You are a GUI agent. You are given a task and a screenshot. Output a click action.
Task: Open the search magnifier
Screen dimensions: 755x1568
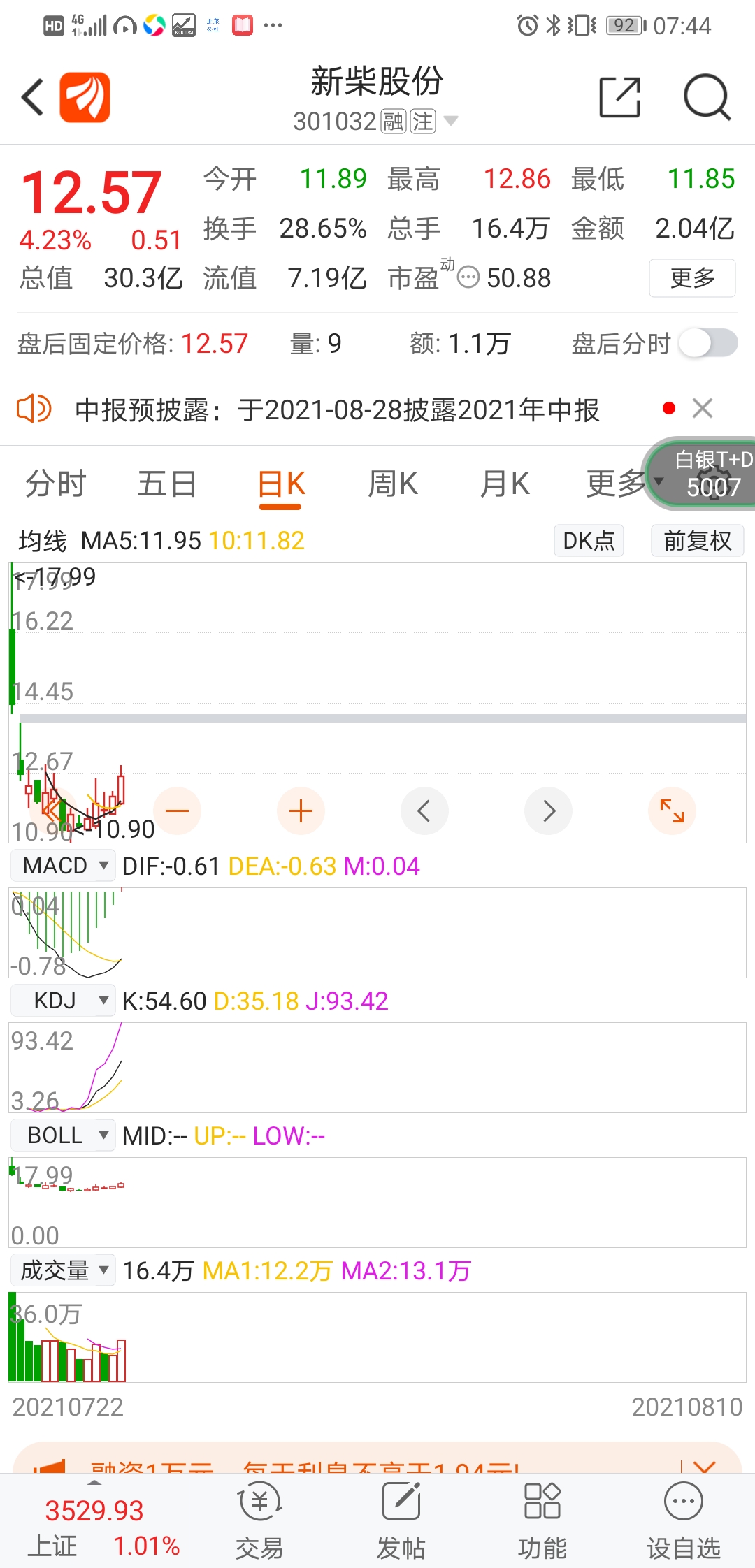pos(707,97)
